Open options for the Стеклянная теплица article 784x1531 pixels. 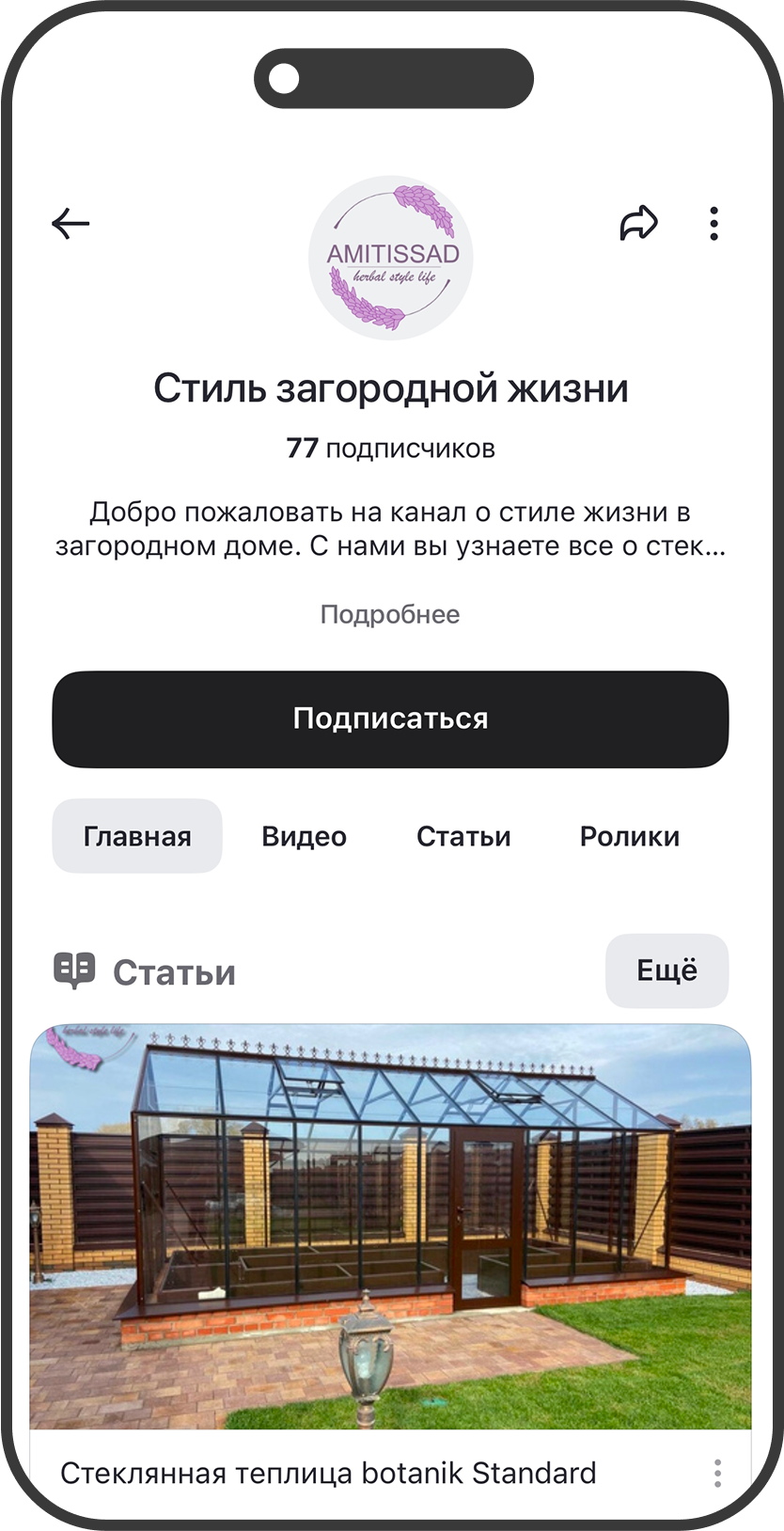coord(717,1473)
